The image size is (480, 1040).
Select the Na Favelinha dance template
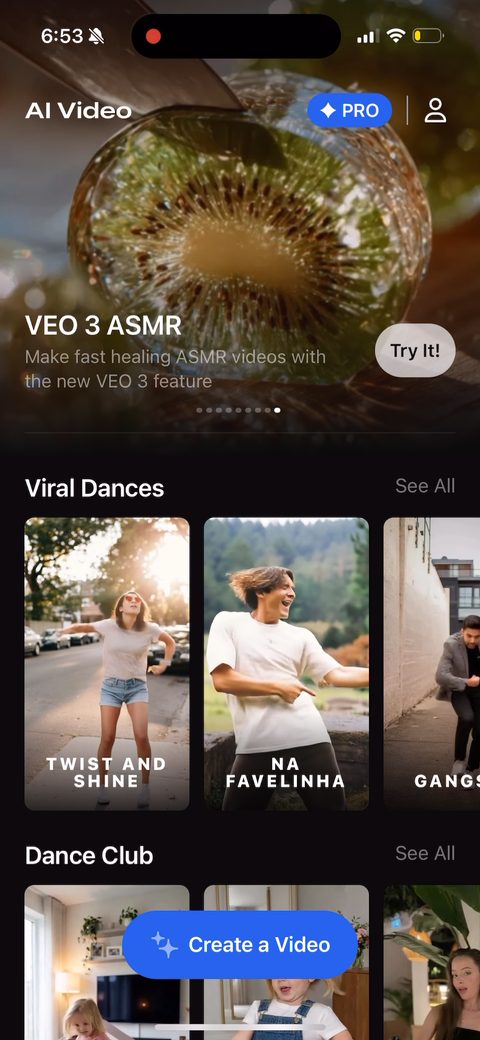click(x=286, y=664)
